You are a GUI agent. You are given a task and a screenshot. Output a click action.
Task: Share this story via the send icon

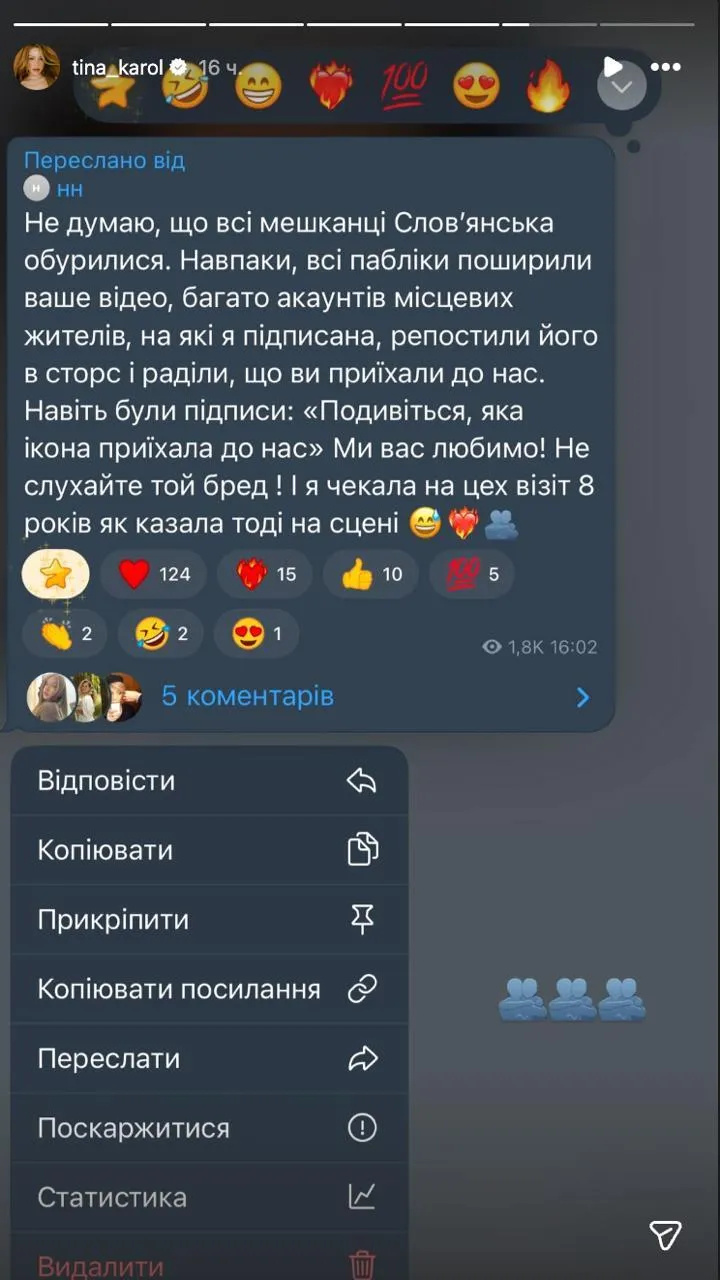click(x=665, y=1235)
